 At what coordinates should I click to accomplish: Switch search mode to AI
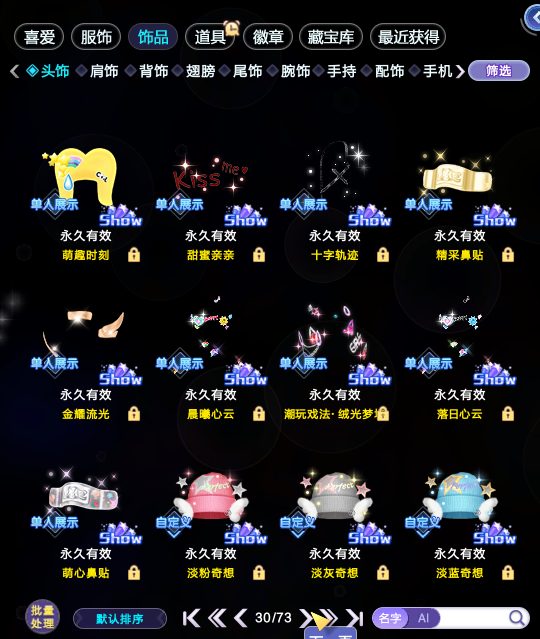pos(423,618)
